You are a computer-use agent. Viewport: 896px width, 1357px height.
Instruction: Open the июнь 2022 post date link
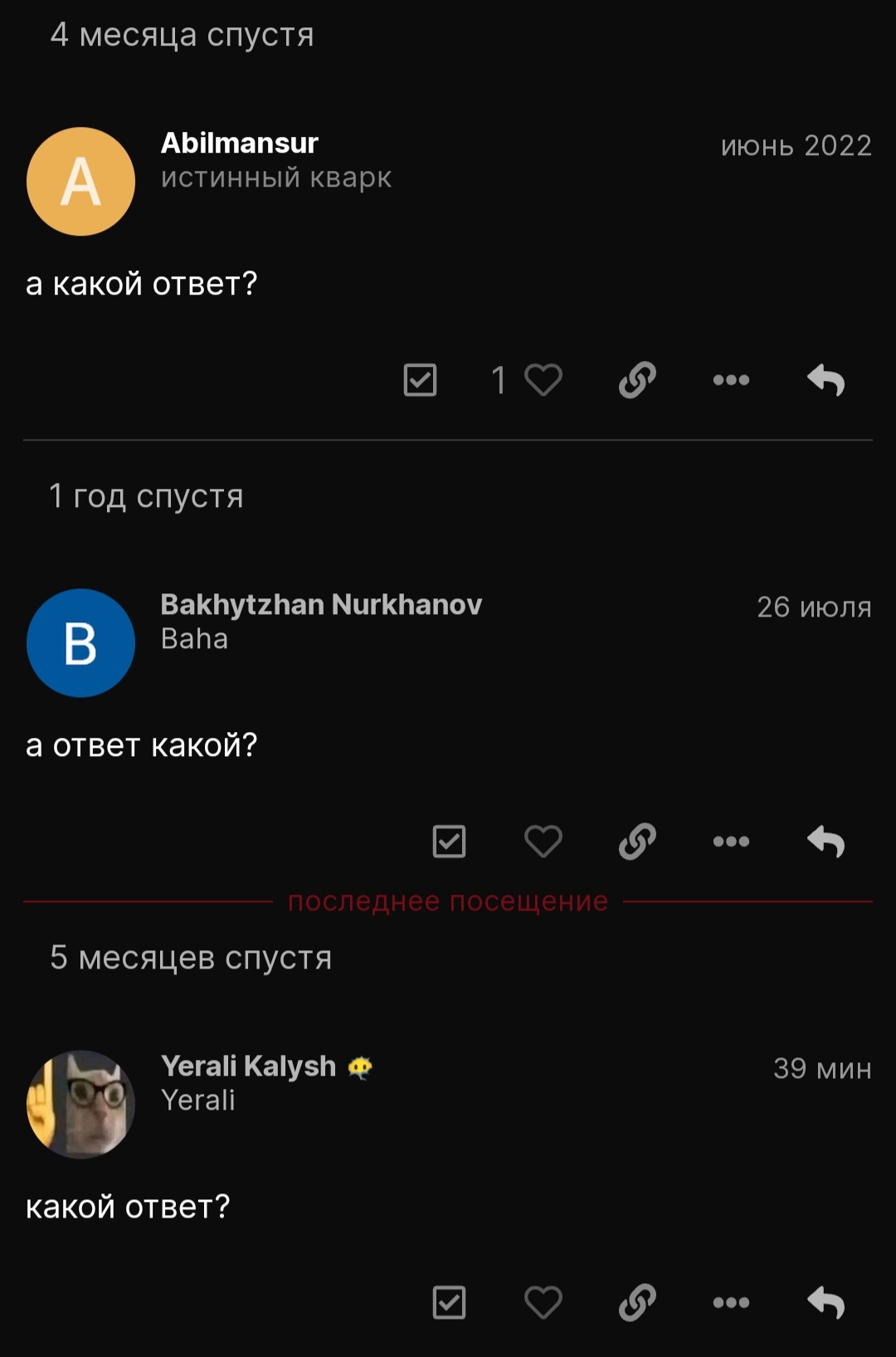coord(796,146)
